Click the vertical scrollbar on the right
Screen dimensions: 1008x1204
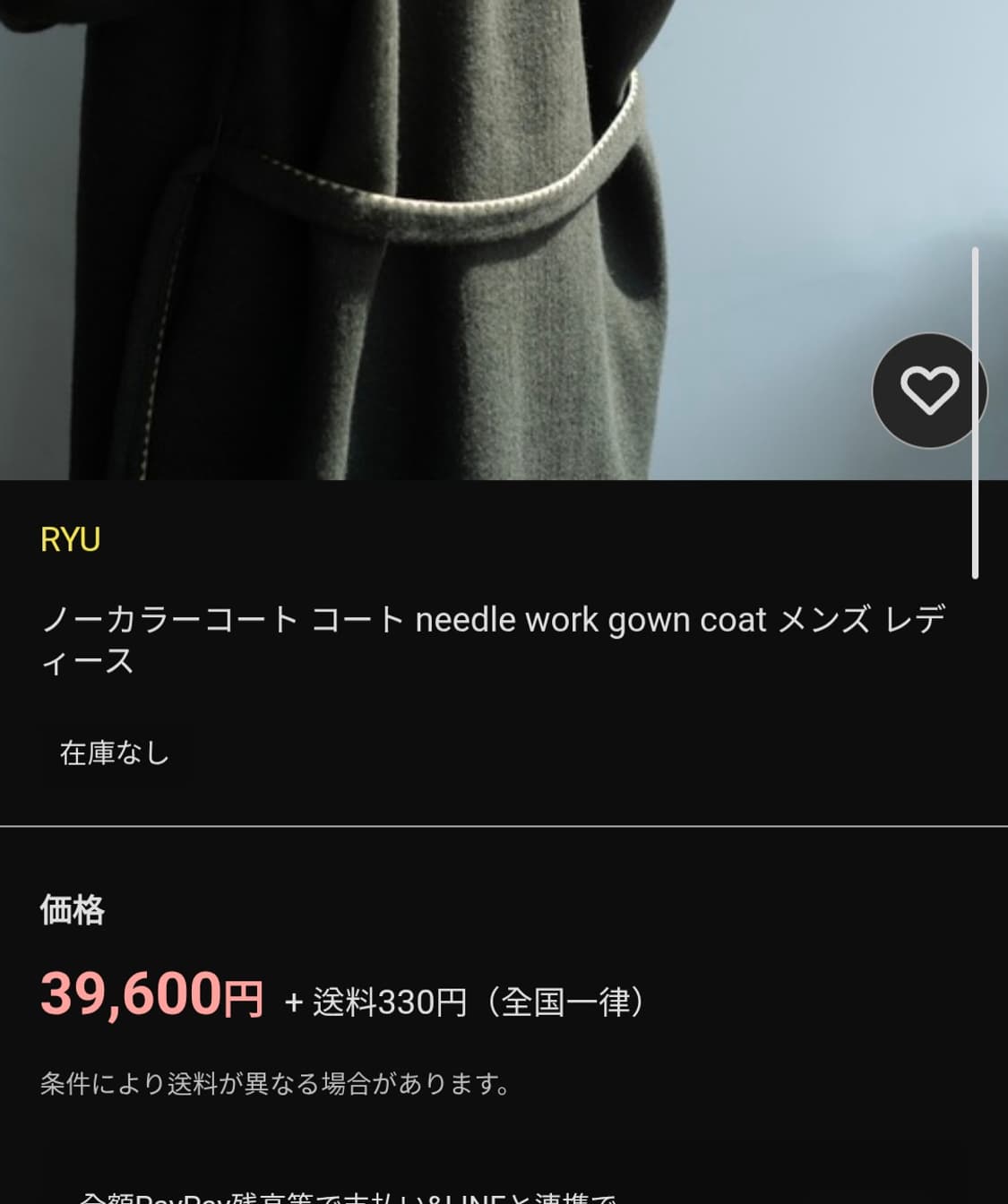pos(975,412)
